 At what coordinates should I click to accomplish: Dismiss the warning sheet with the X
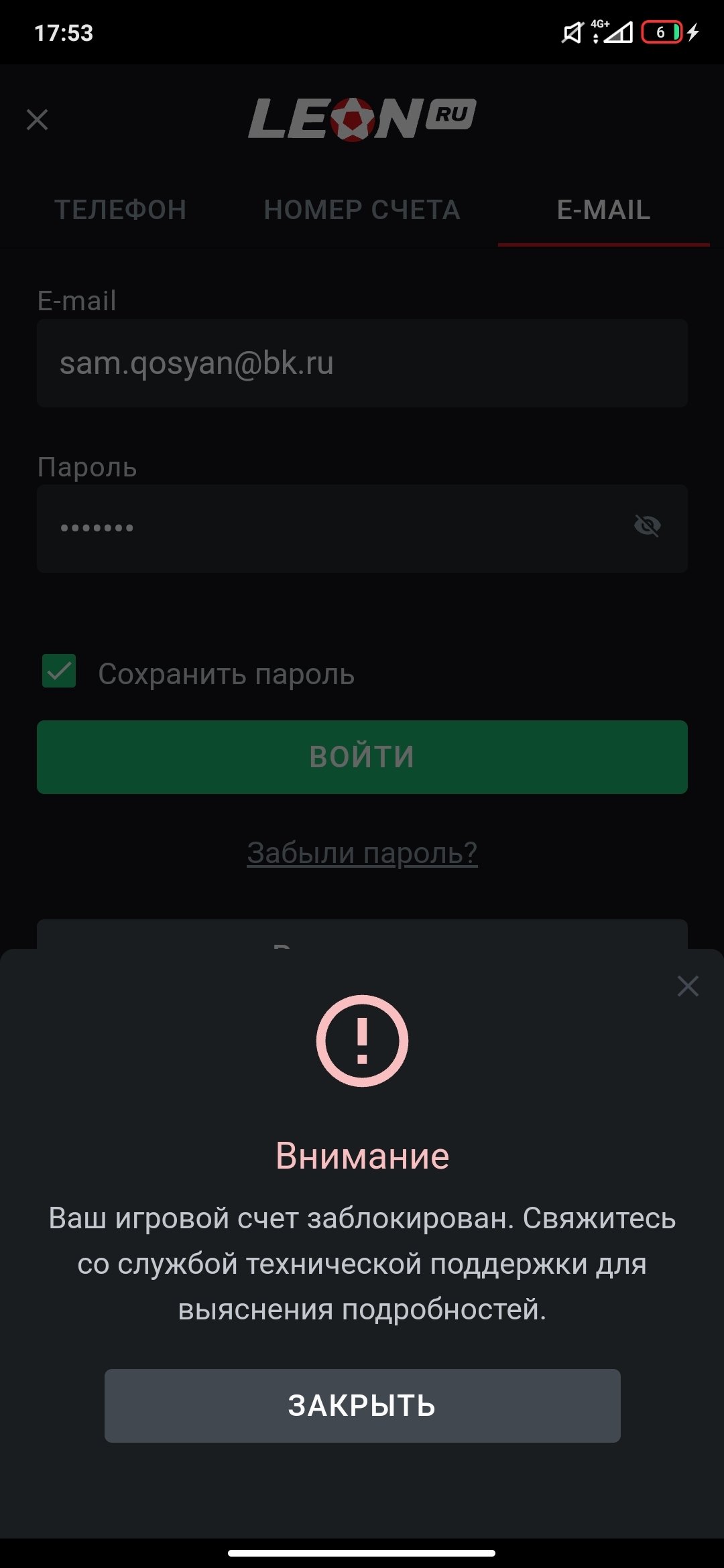[688, 986]
